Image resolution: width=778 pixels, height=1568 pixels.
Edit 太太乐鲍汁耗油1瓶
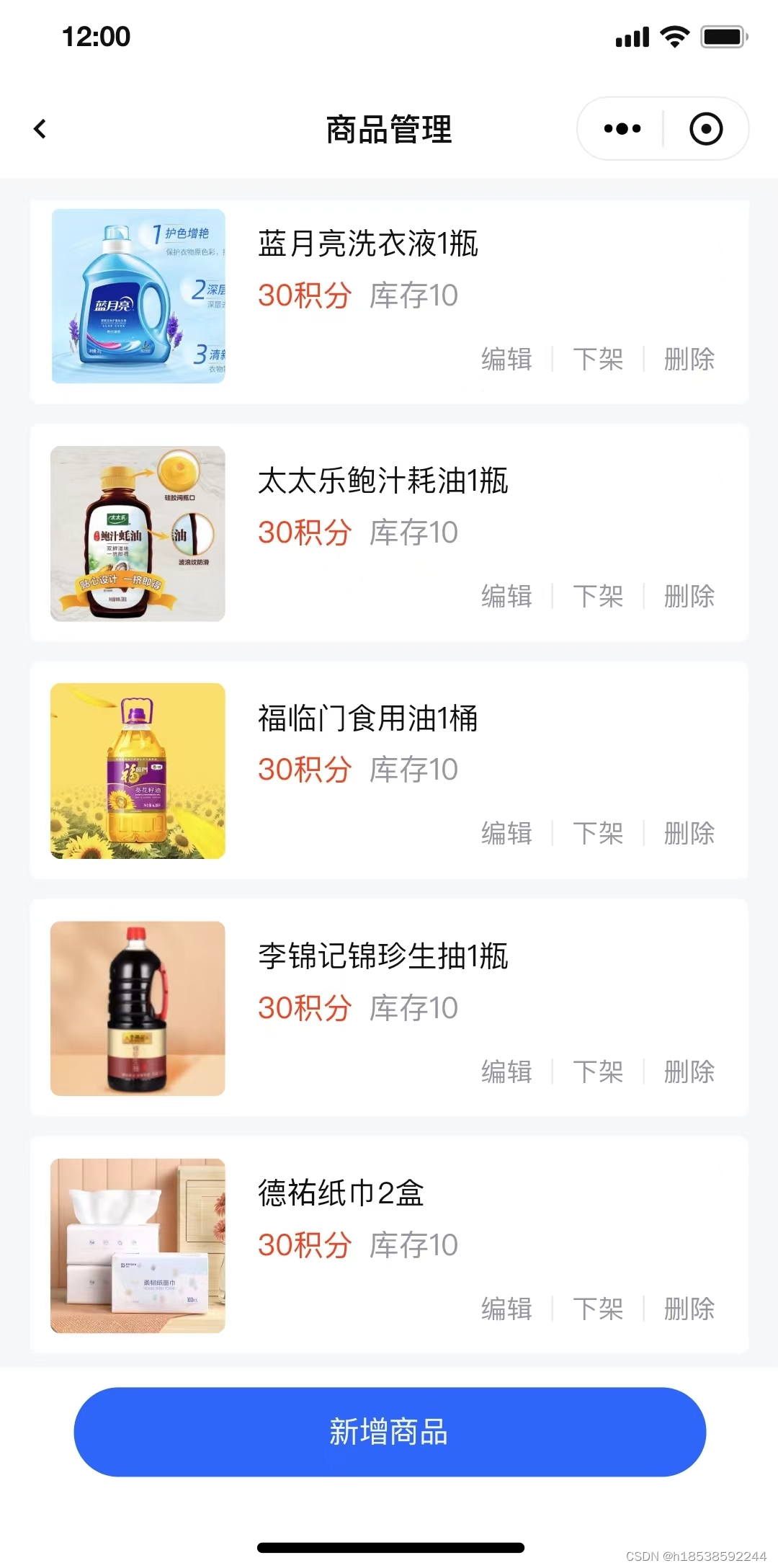[506, 596]
